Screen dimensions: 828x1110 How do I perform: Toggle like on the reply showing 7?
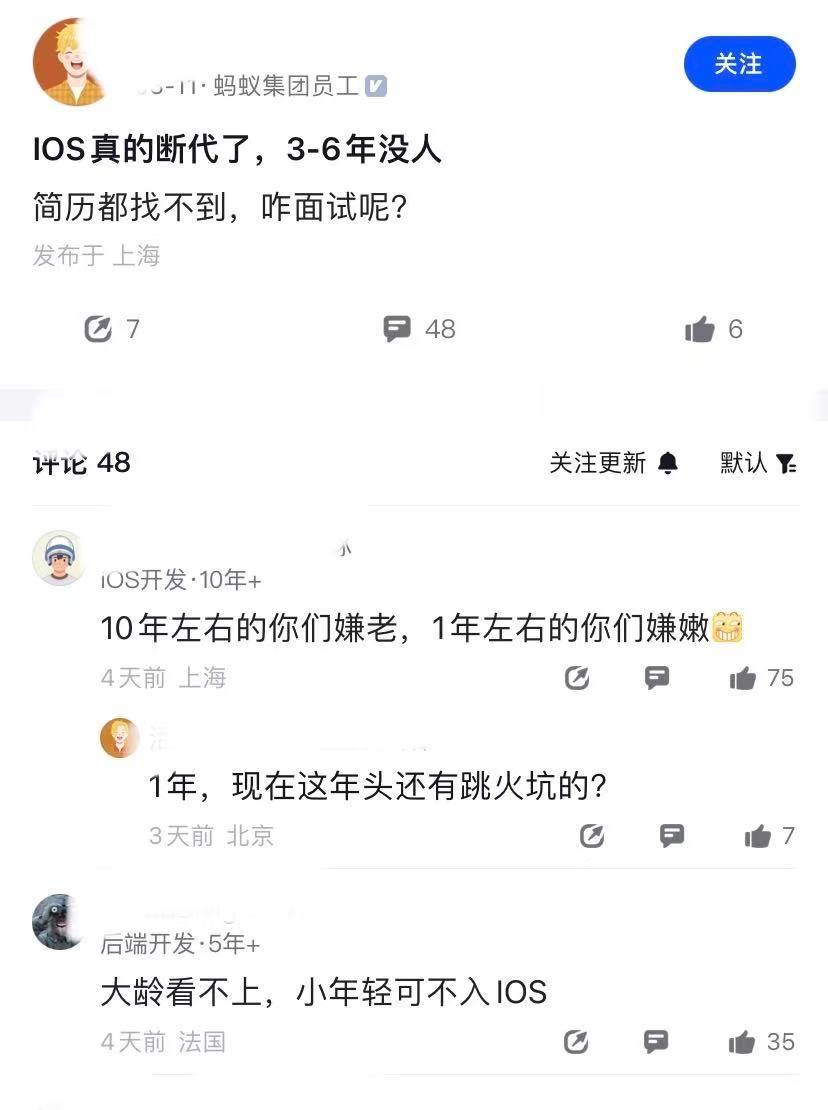(756, 836)
